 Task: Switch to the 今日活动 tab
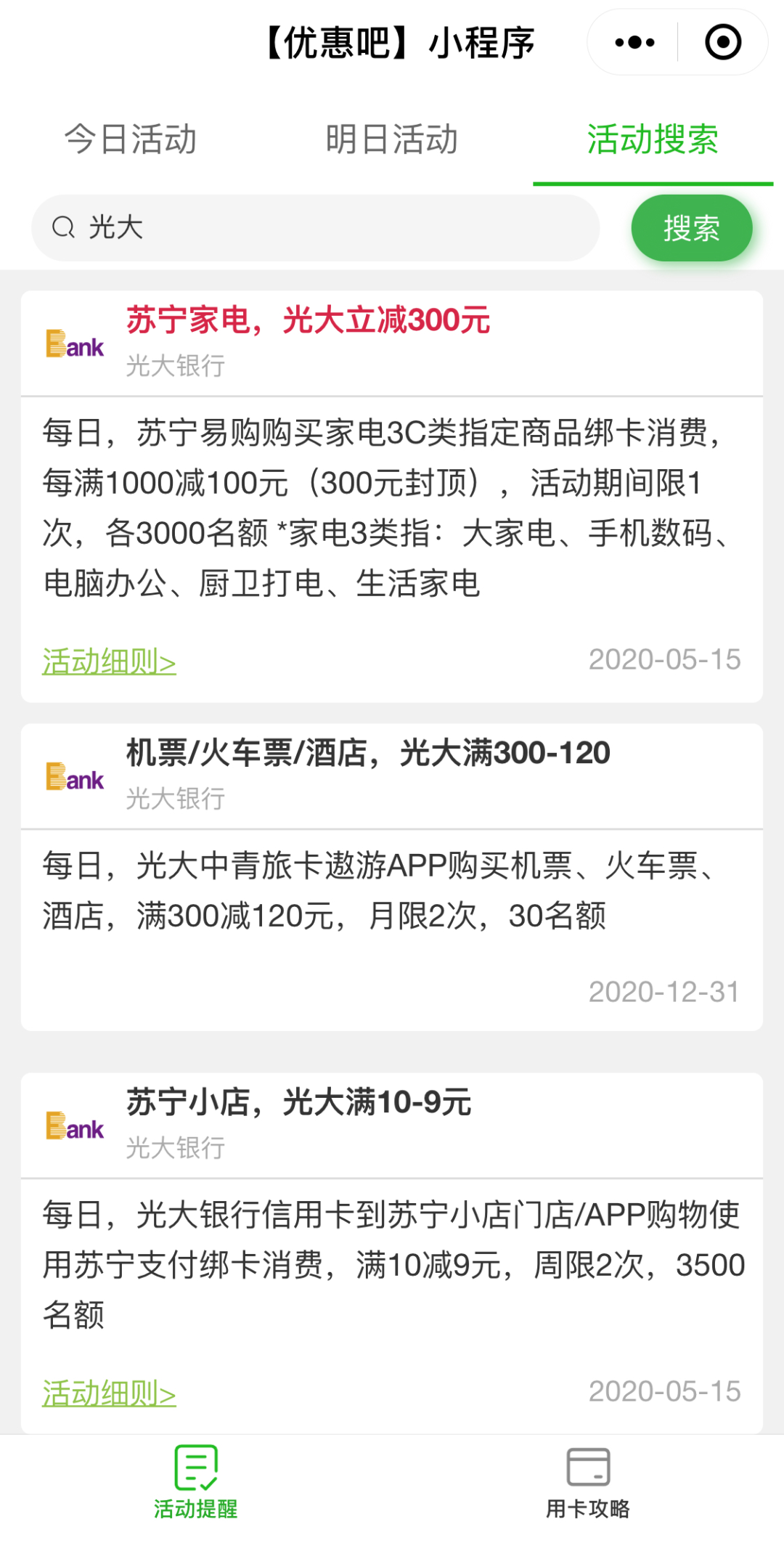tap(131, 139)
